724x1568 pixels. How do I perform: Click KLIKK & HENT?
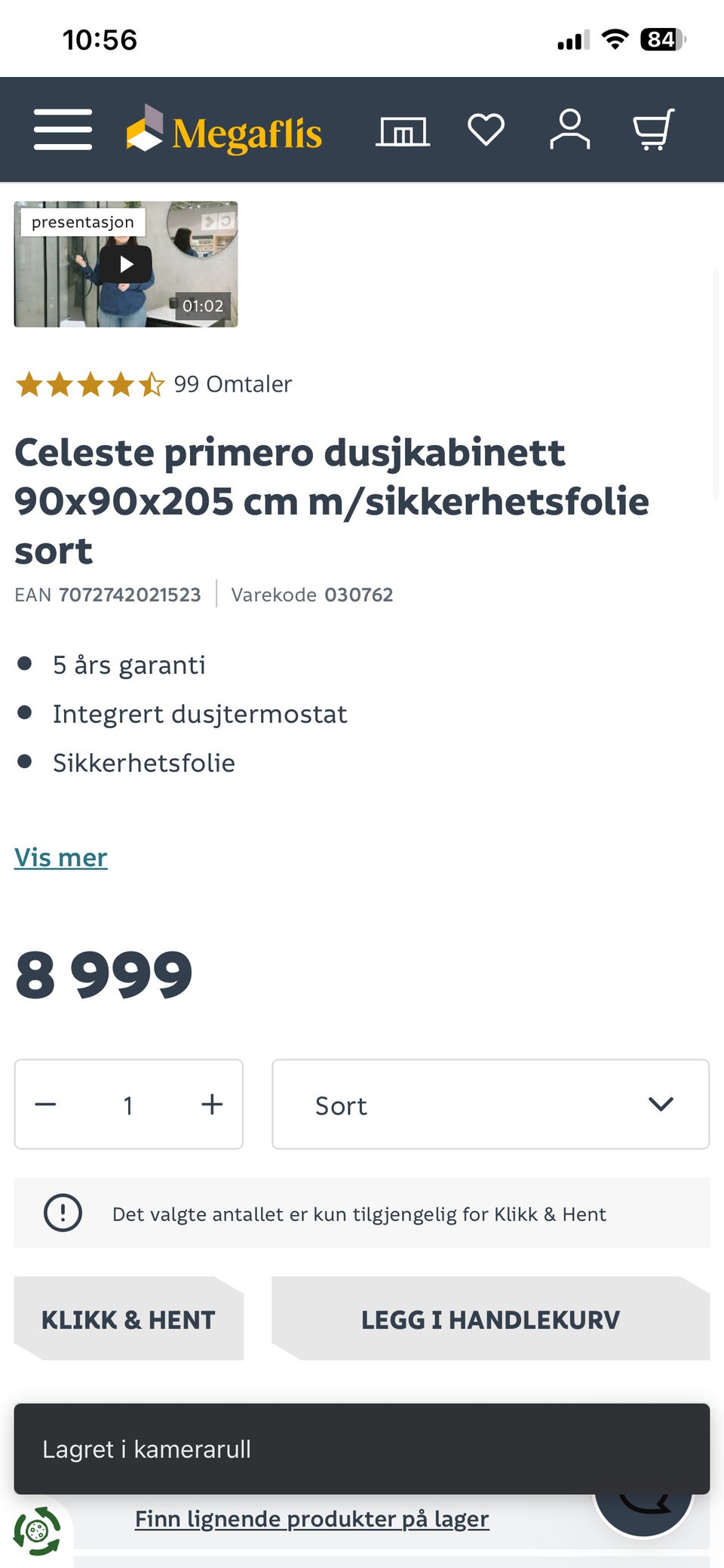pos(127,1319)
